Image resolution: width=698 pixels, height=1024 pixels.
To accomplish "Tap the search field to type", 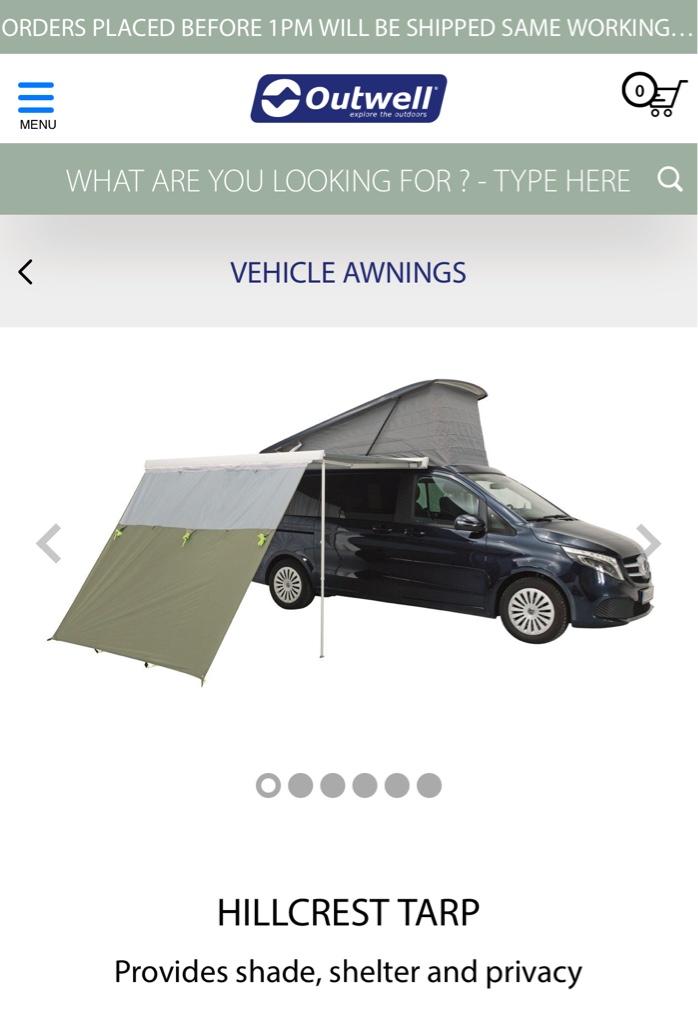I will 348,180.
